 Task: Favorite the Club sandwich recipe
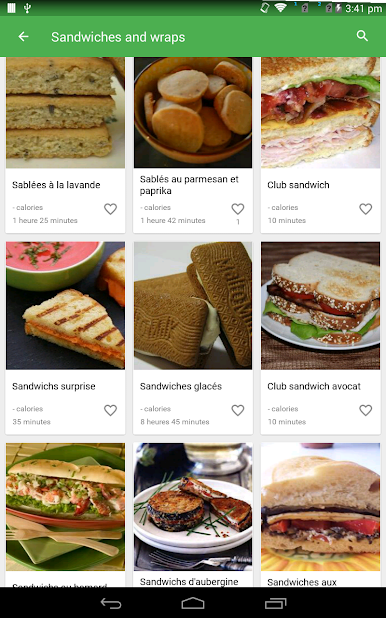(x=365, y=209)
